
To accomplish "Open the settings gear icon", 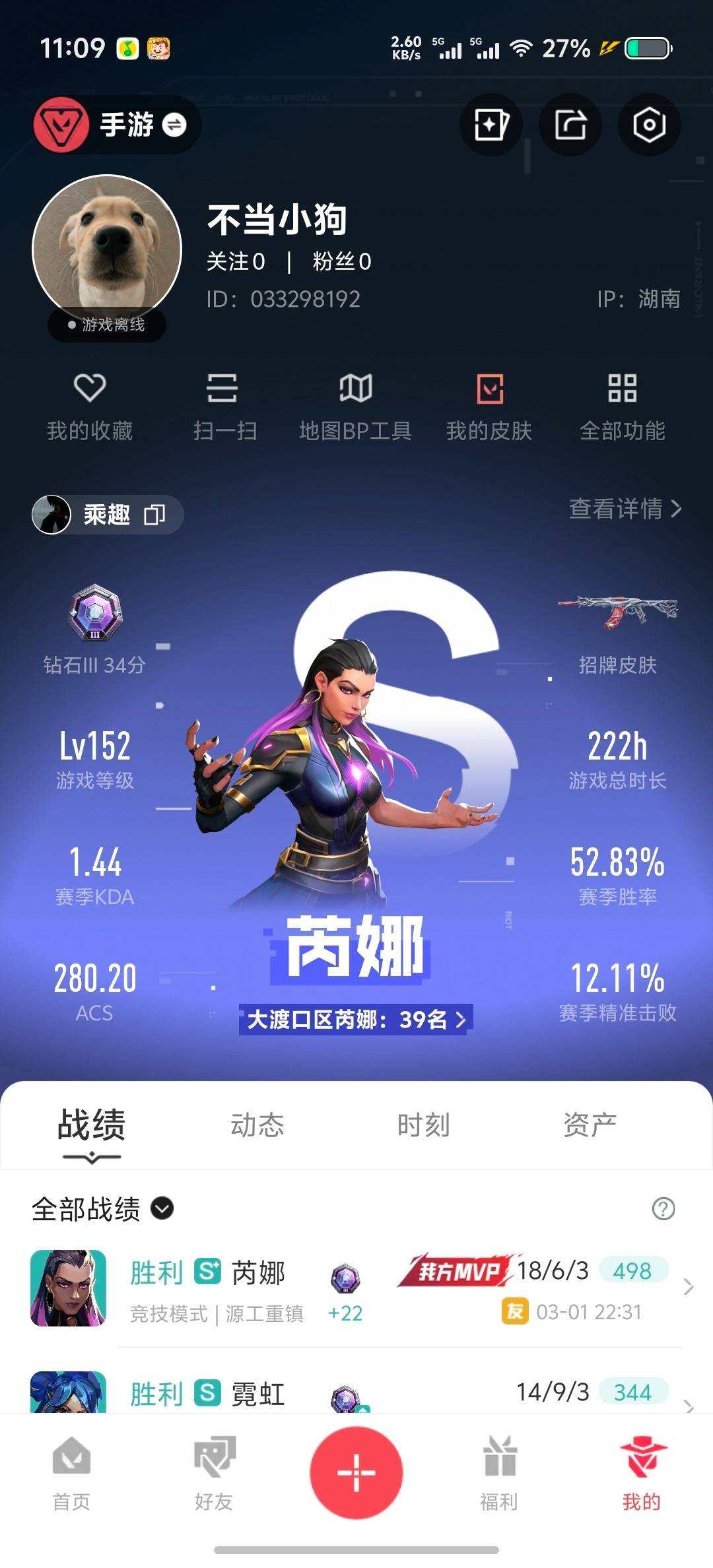I will [649, 125].
